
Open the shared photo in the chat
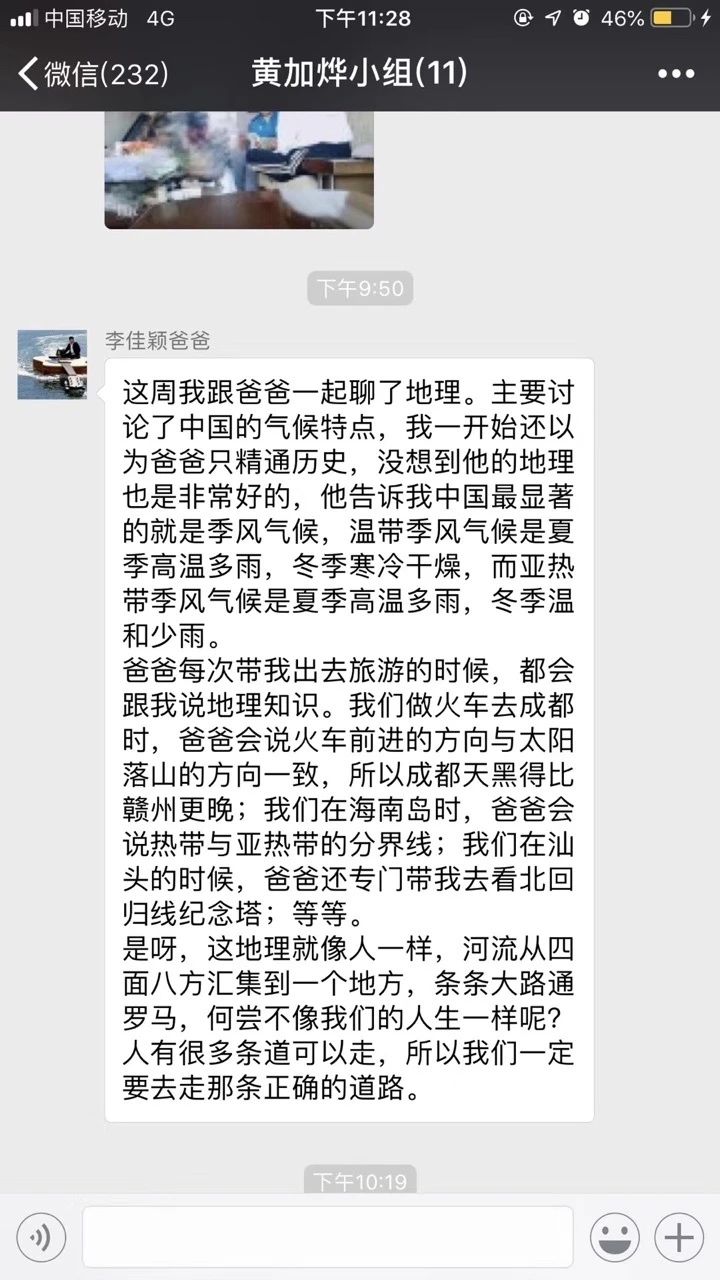point(239,170)
